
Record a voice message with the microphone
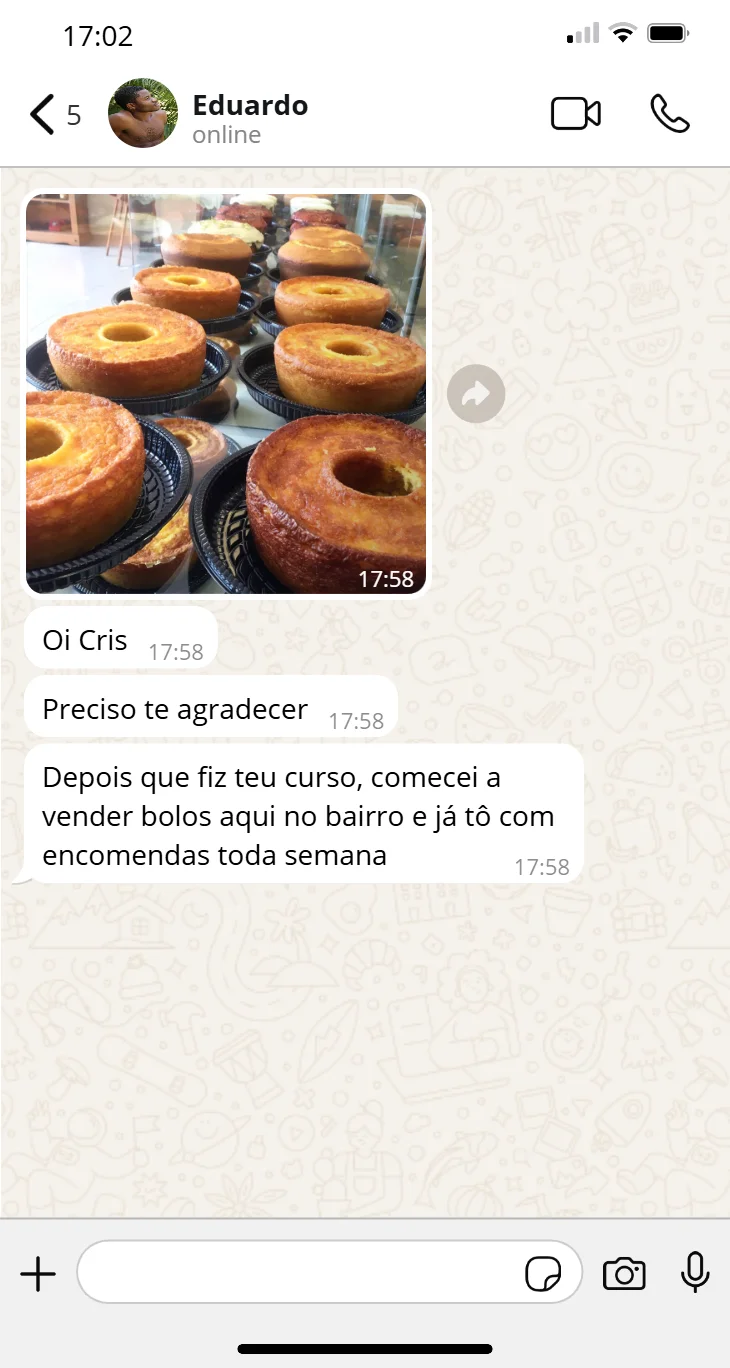tap(695, 1273)
